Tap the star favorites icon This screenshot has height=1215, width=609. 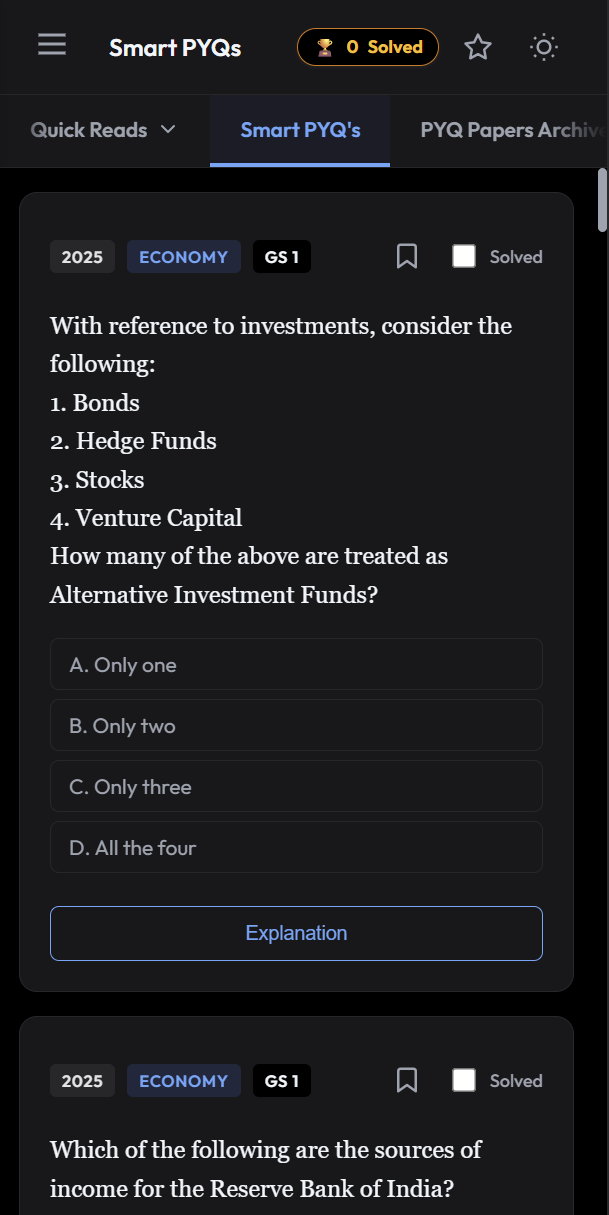pos(478,47)
